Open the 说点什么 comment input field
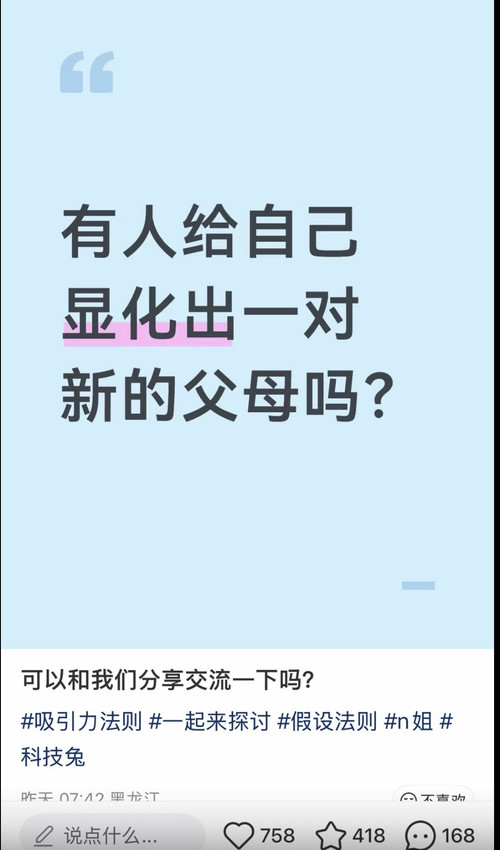The image size is (500, 850). tap(112, 834)
